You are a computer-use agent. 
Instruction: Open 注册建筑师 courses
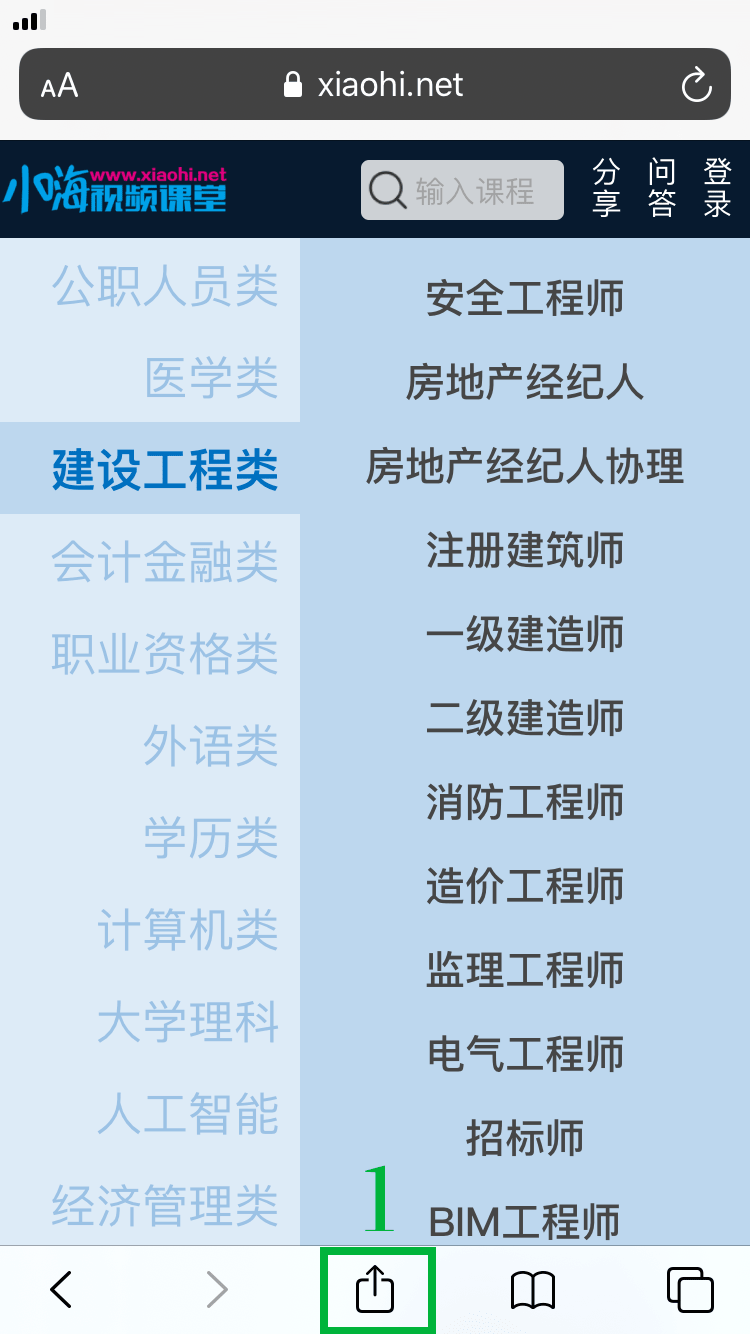(x=525, y=551)
